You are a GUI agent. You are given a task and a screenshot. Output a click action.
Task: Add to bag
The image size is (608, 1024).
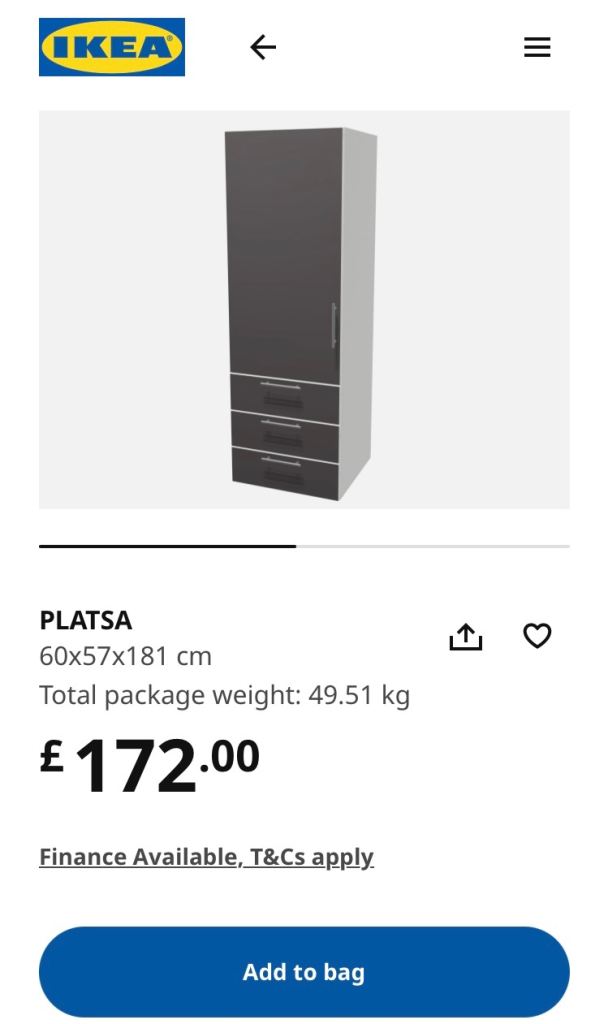click(x=304, y=972)
